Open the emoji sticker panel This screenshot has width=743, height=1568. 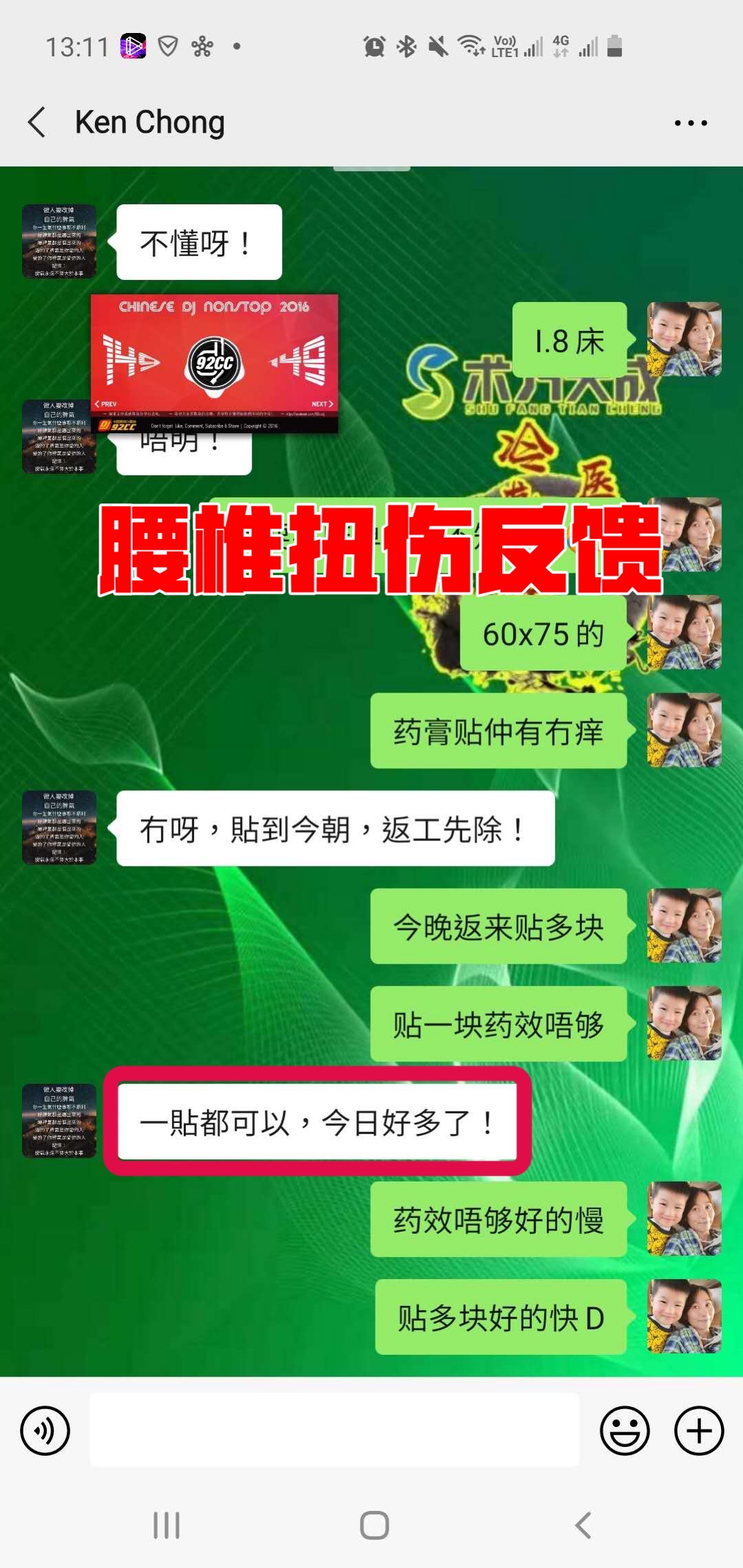click(x=625, y=1431)
